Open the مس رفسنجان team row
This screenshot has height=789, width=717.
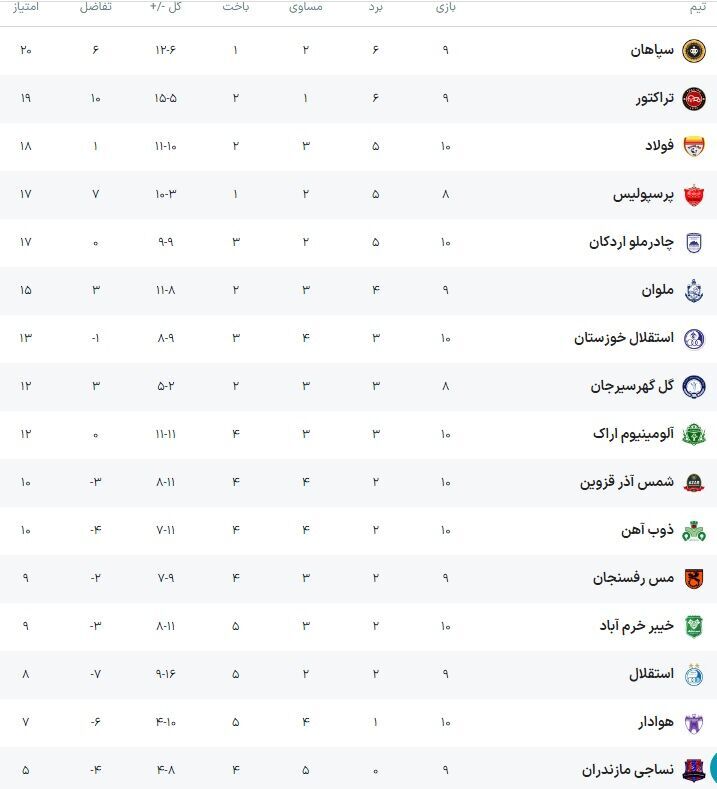tap(358, 579)
